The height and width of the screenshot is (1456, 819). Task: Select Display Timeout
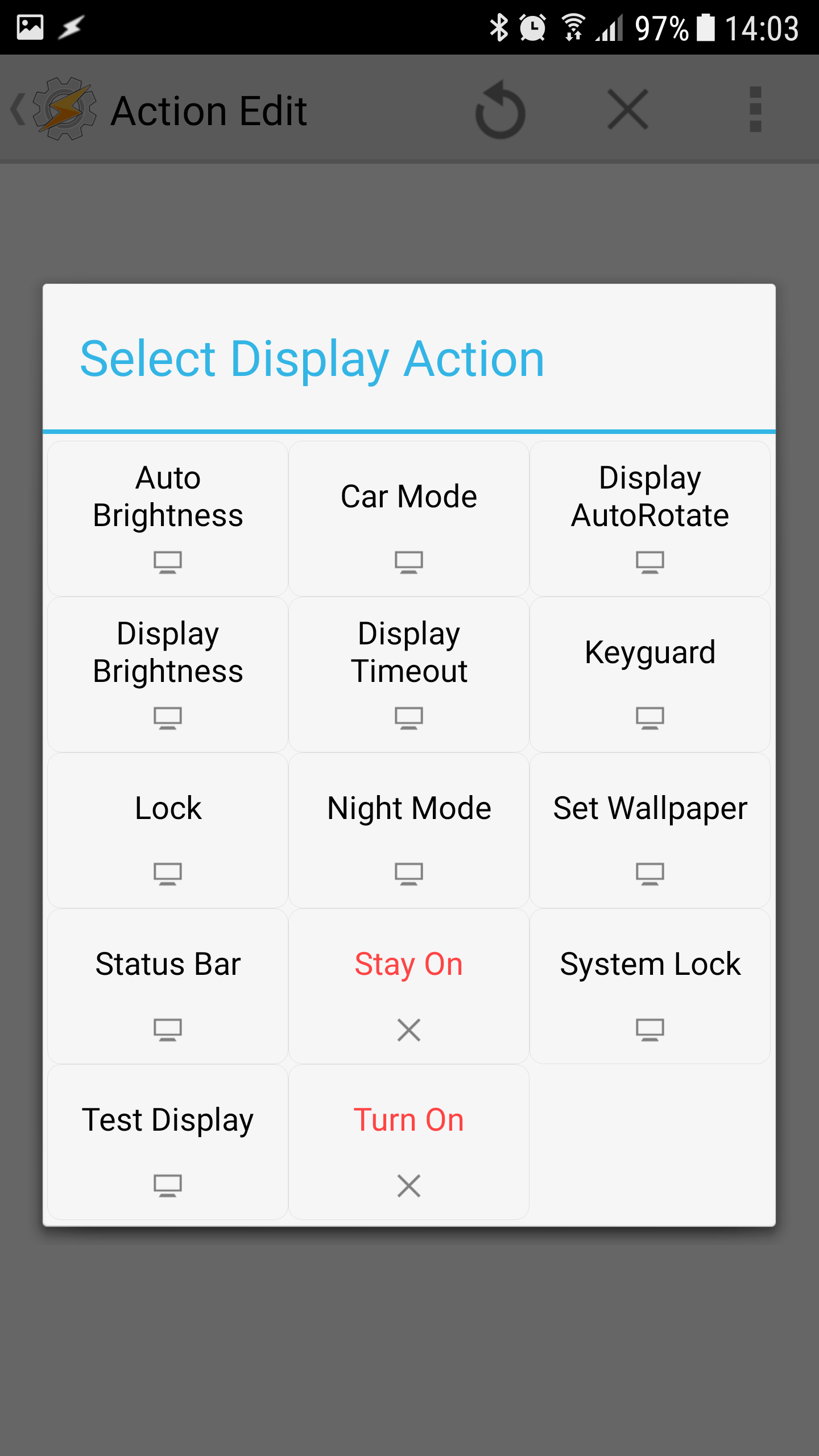(409, 675)
